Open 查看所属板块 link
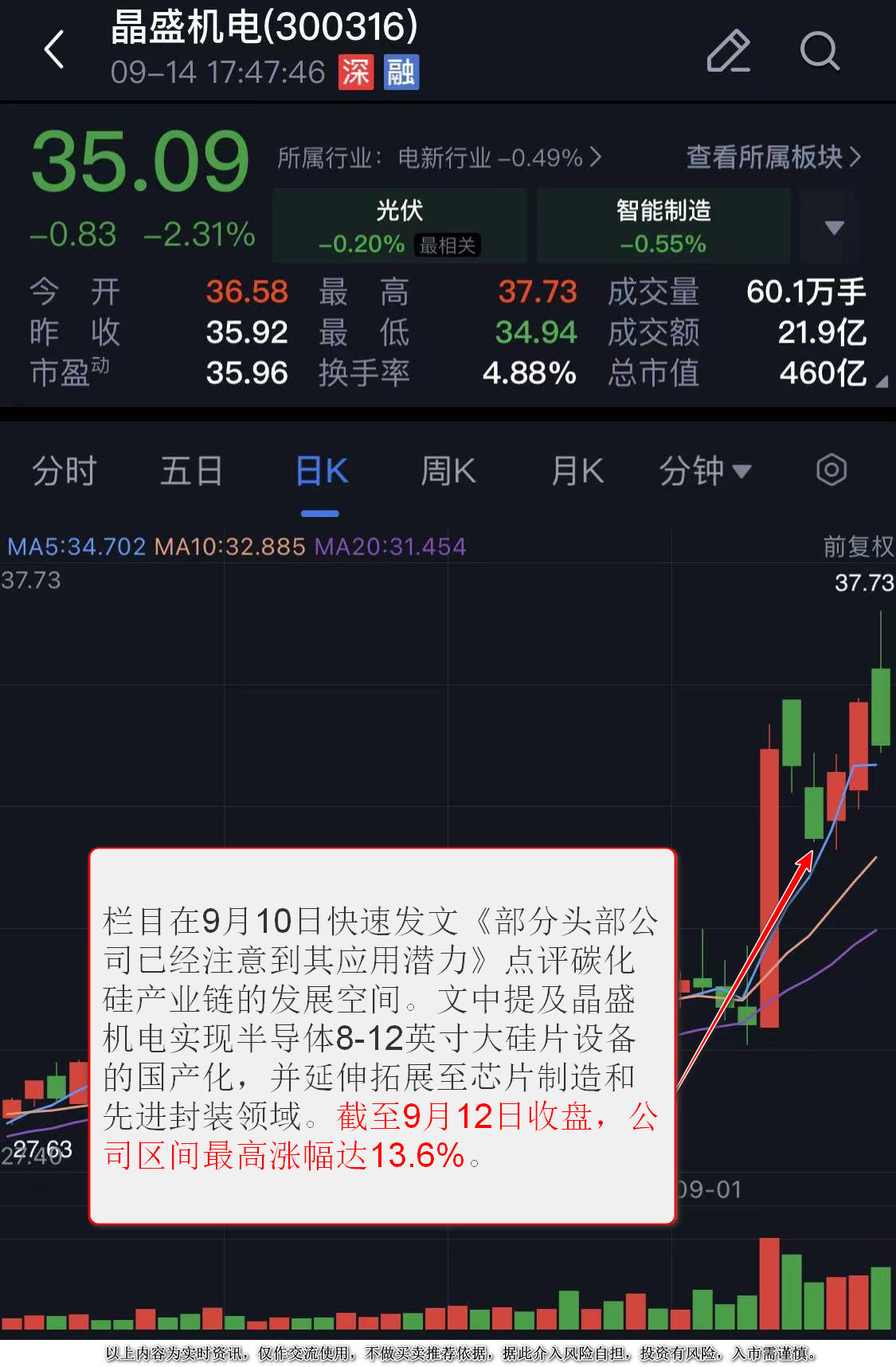The height and width of the screenshot is (1367, 896). (x=773, y=157)
